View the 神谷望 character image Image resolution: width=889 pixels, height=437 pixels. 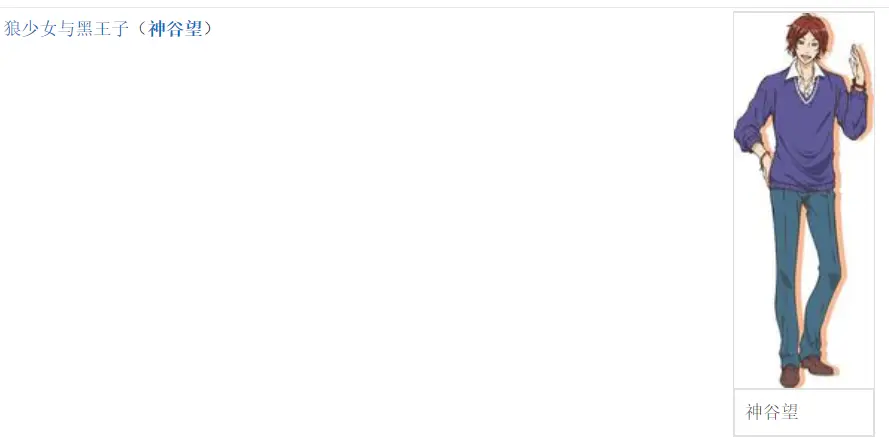click(x=803, y=200)
